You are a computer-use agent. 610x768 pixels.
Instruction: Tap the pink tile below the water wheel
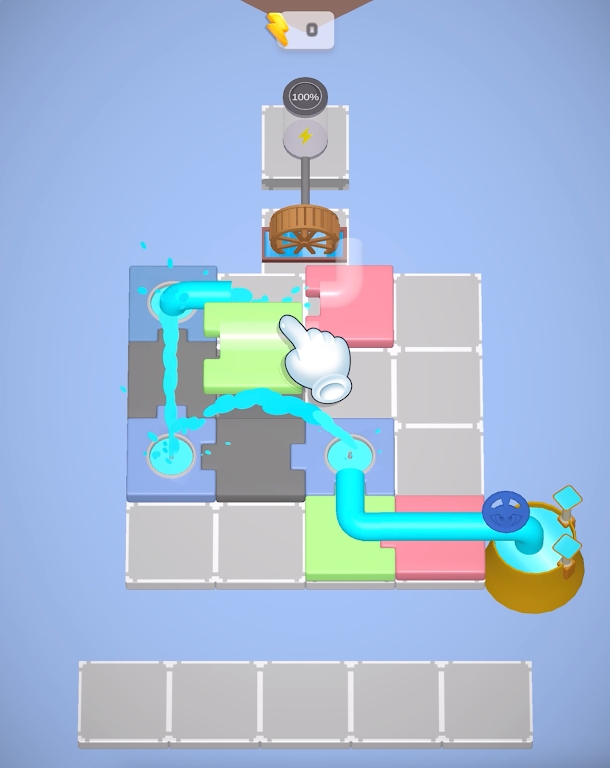click(x=350, y=307)
